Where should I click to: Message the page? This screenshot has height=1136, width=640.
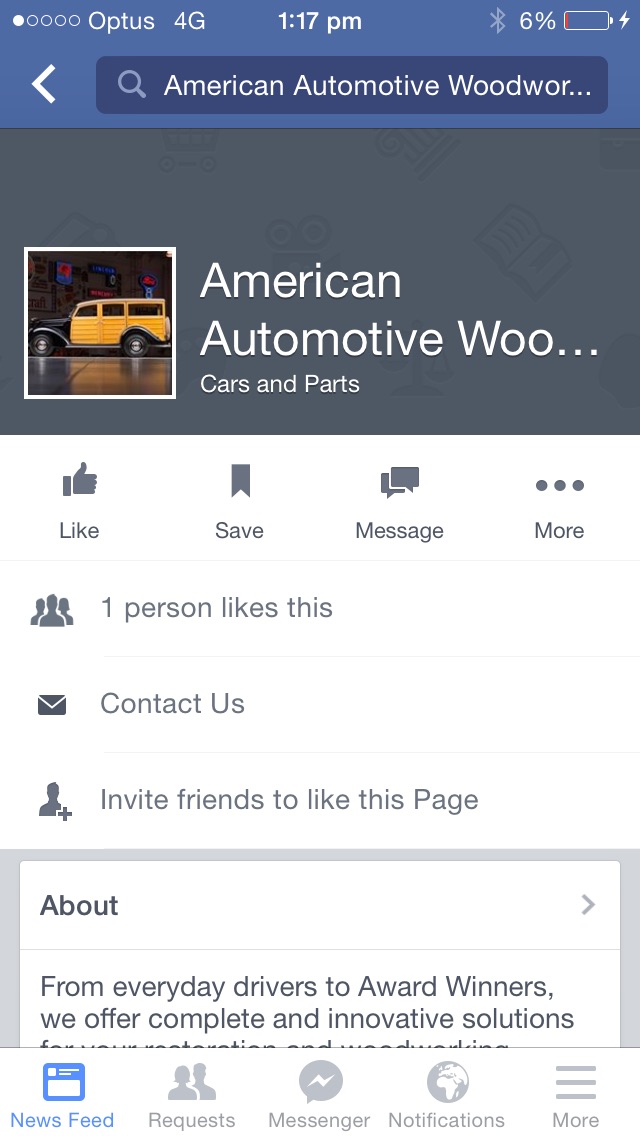399,500
